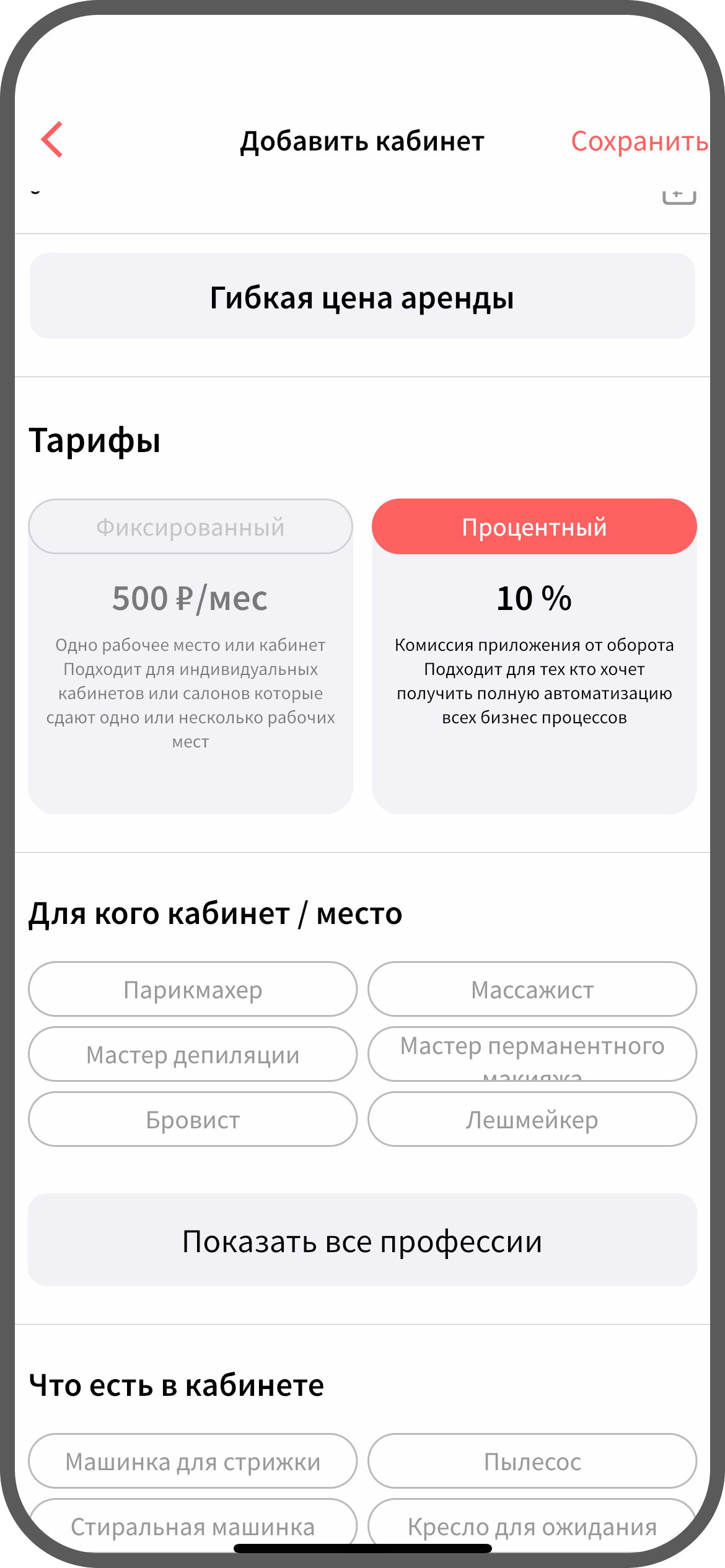Show all professions with Показать все профессии
Screen dimensions: 725x1568
[362, 1241]
